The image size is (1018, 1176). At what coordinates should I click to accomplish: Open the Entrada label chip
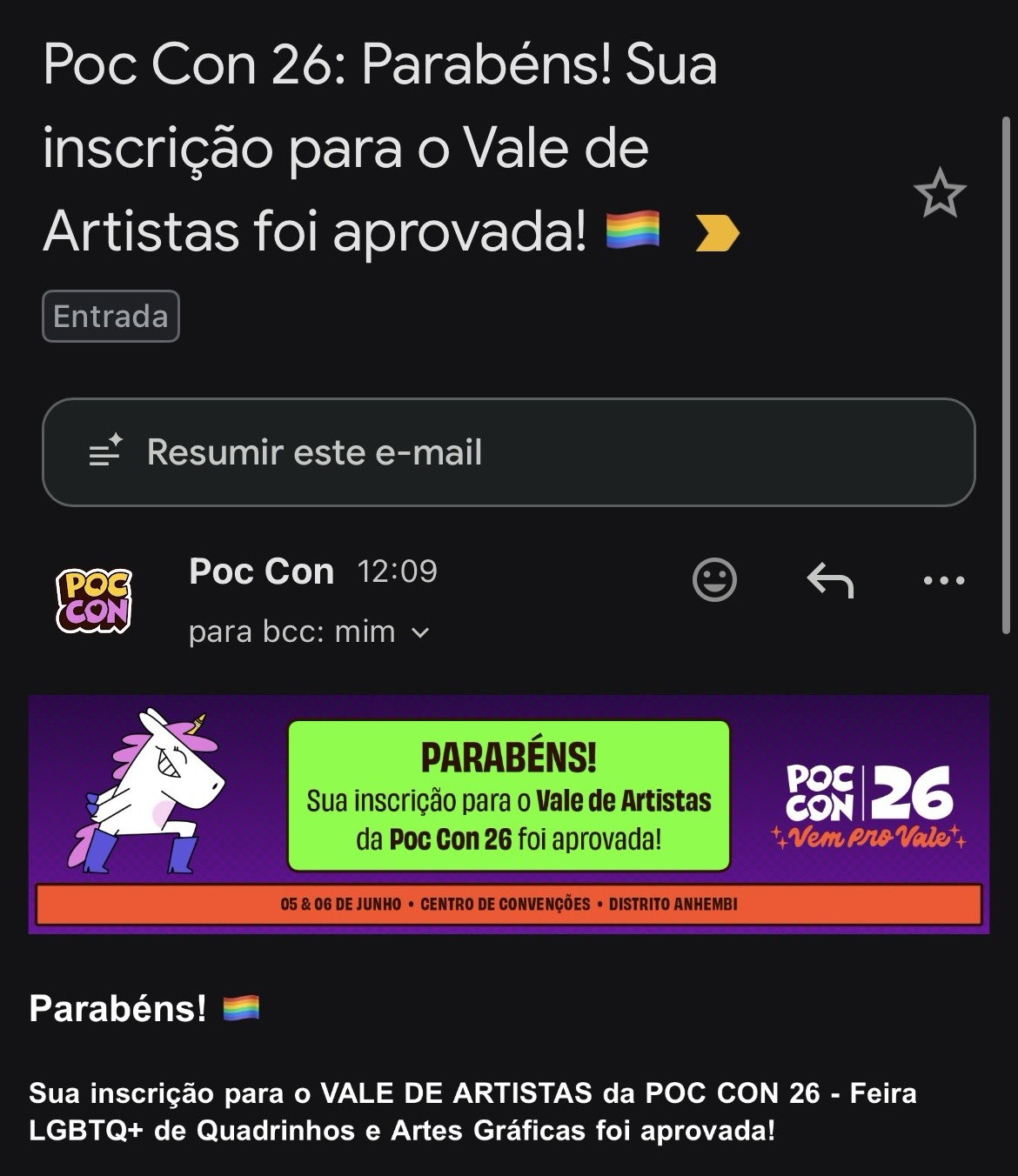coord(111,316)
